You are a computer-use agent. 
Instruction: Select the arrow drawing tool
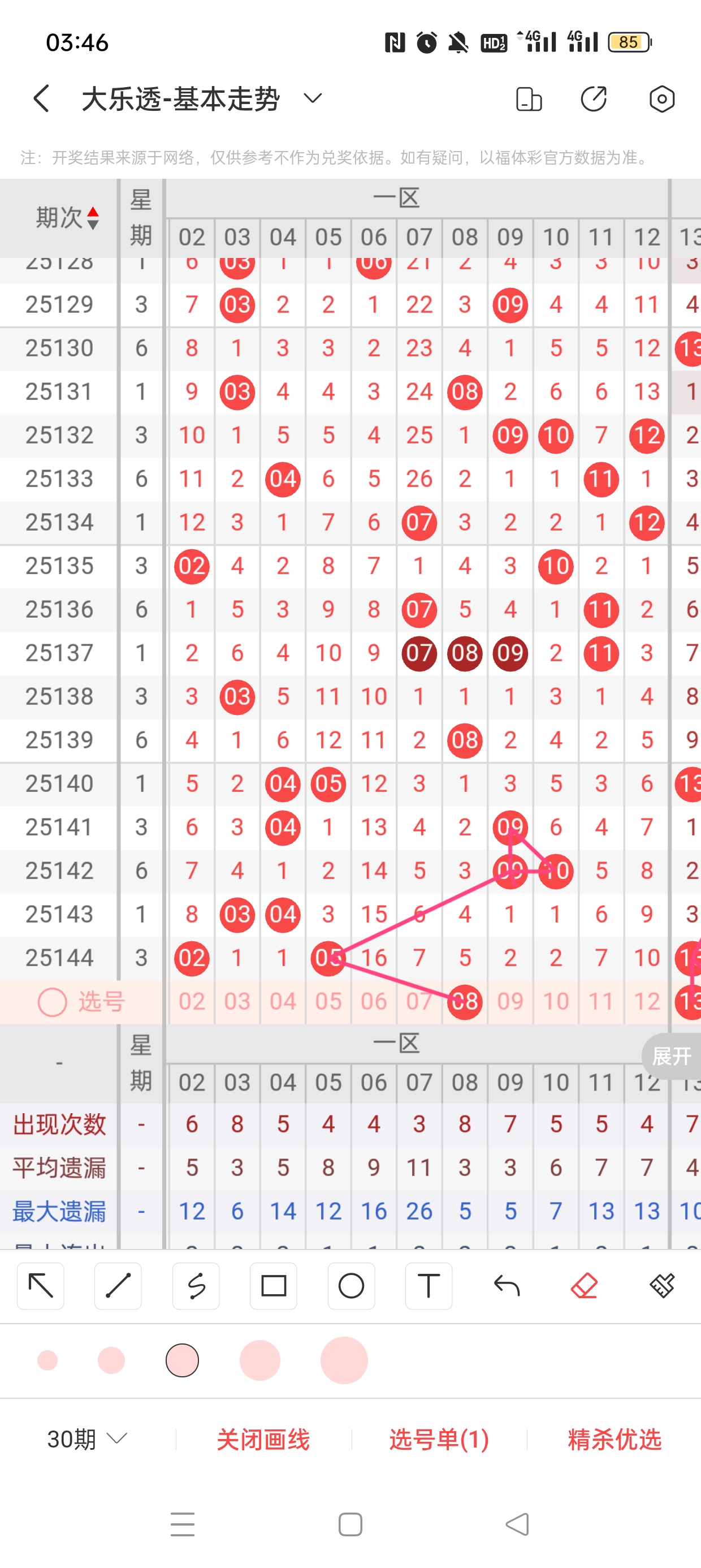[41, 1286]
